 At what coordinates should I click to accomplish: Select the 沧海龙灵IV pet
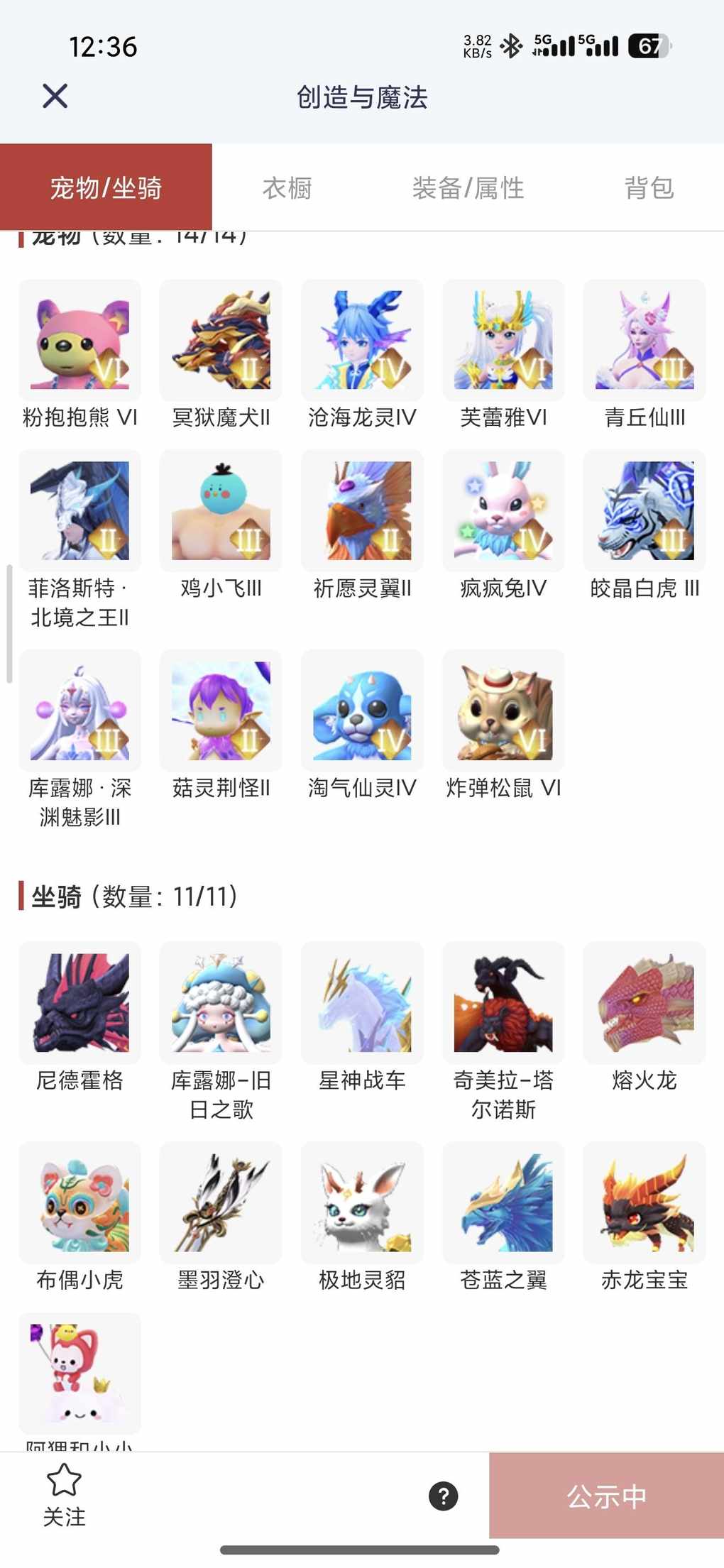tap(362, 341)
